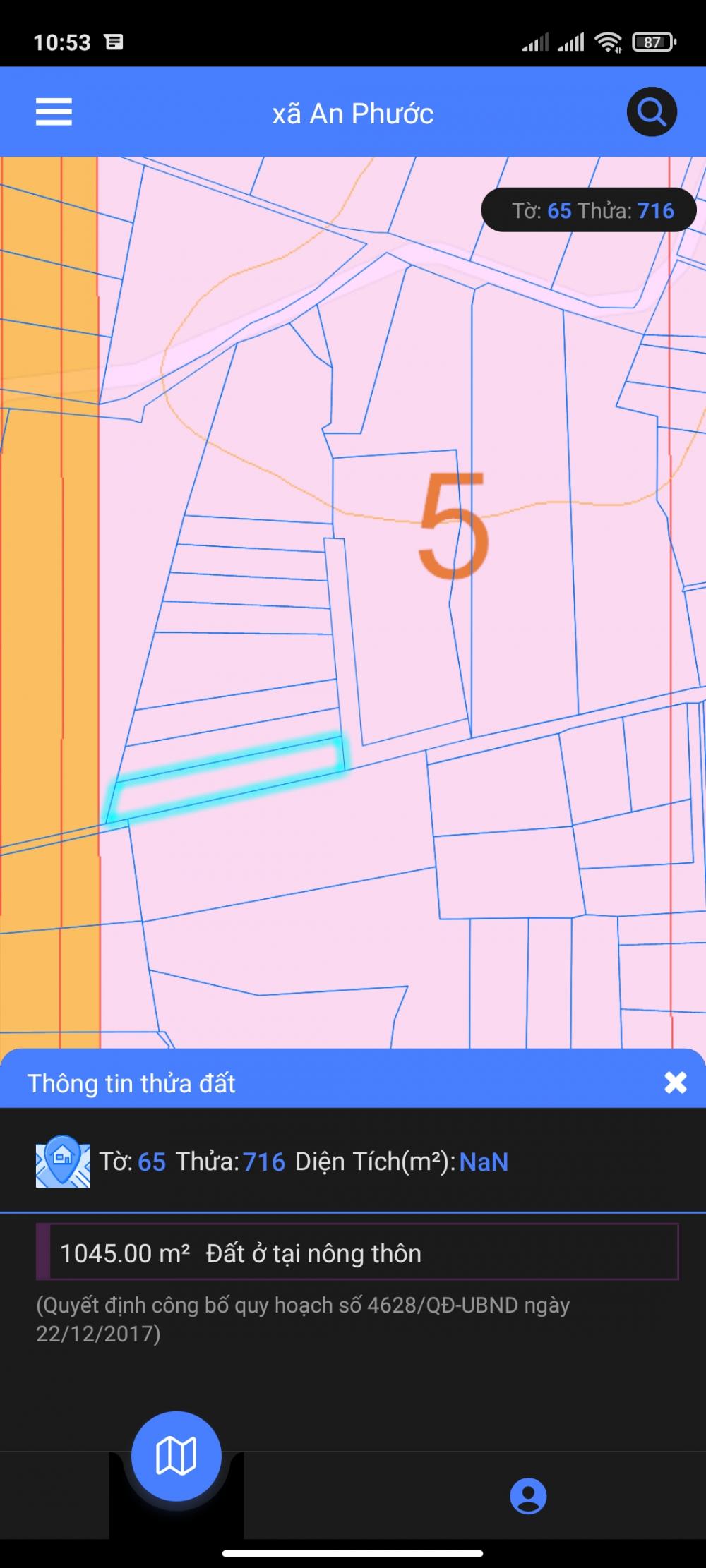This screenshot has width=706, height=1568.
Task: Close the Thông tin thửa đất panel
Action: 675,1082
